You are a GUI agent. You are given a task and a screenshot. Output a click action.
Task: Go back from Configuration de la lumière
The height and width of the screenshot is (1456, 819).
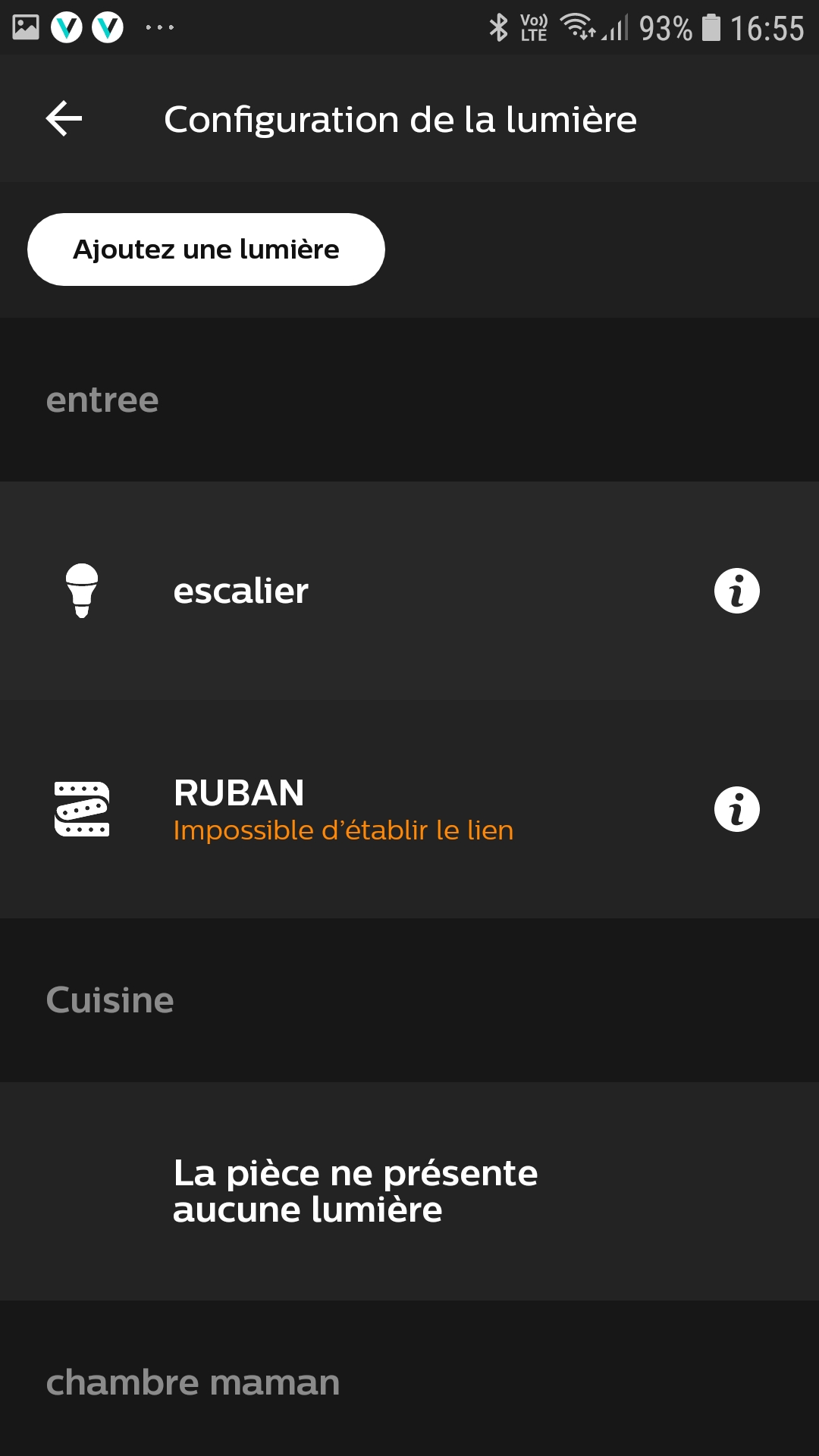[64, 119]
